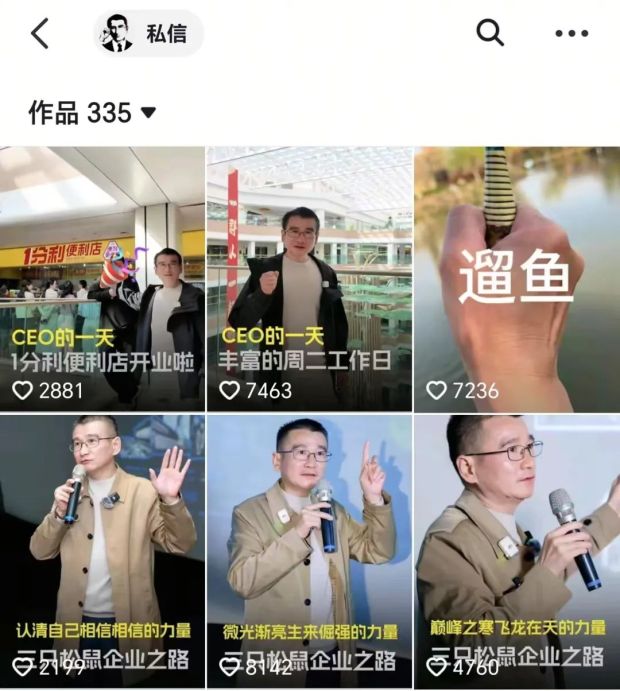Go back with the top-left arrow
The image size is (620, 691).
click(x=40, y=34)
